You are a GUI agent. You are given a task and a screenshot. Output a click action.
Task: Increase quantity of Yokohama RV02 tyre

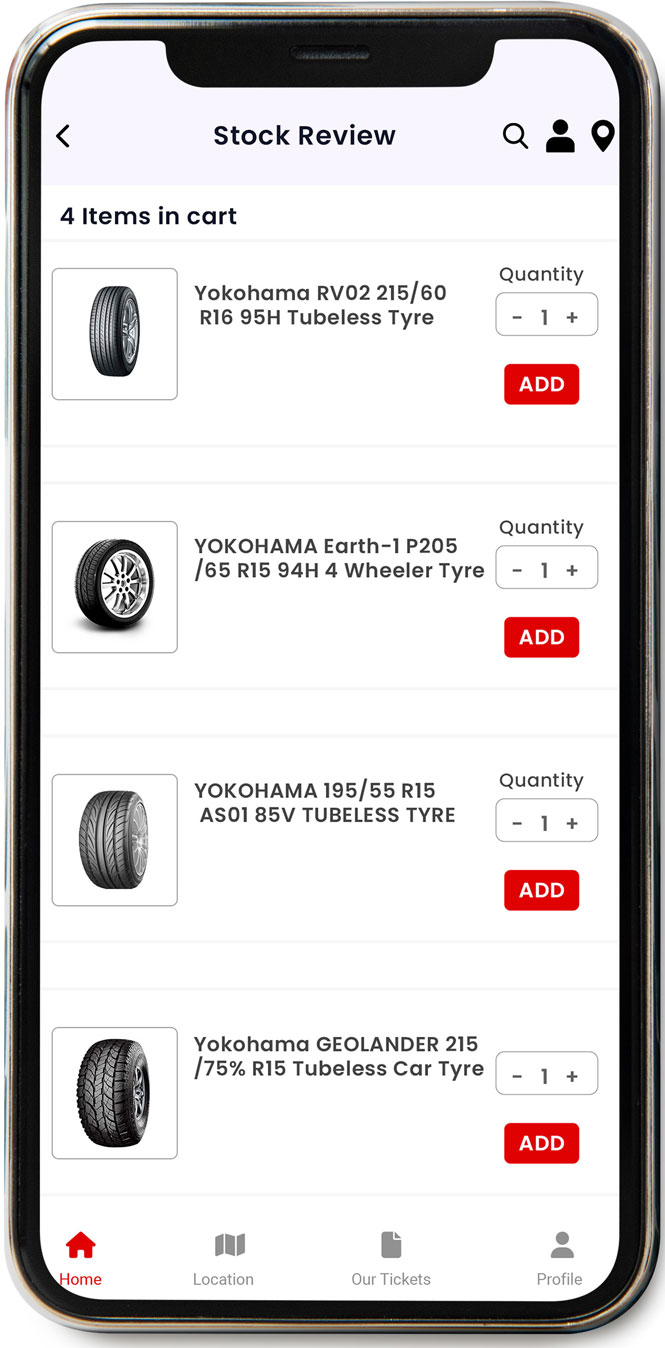572,318
